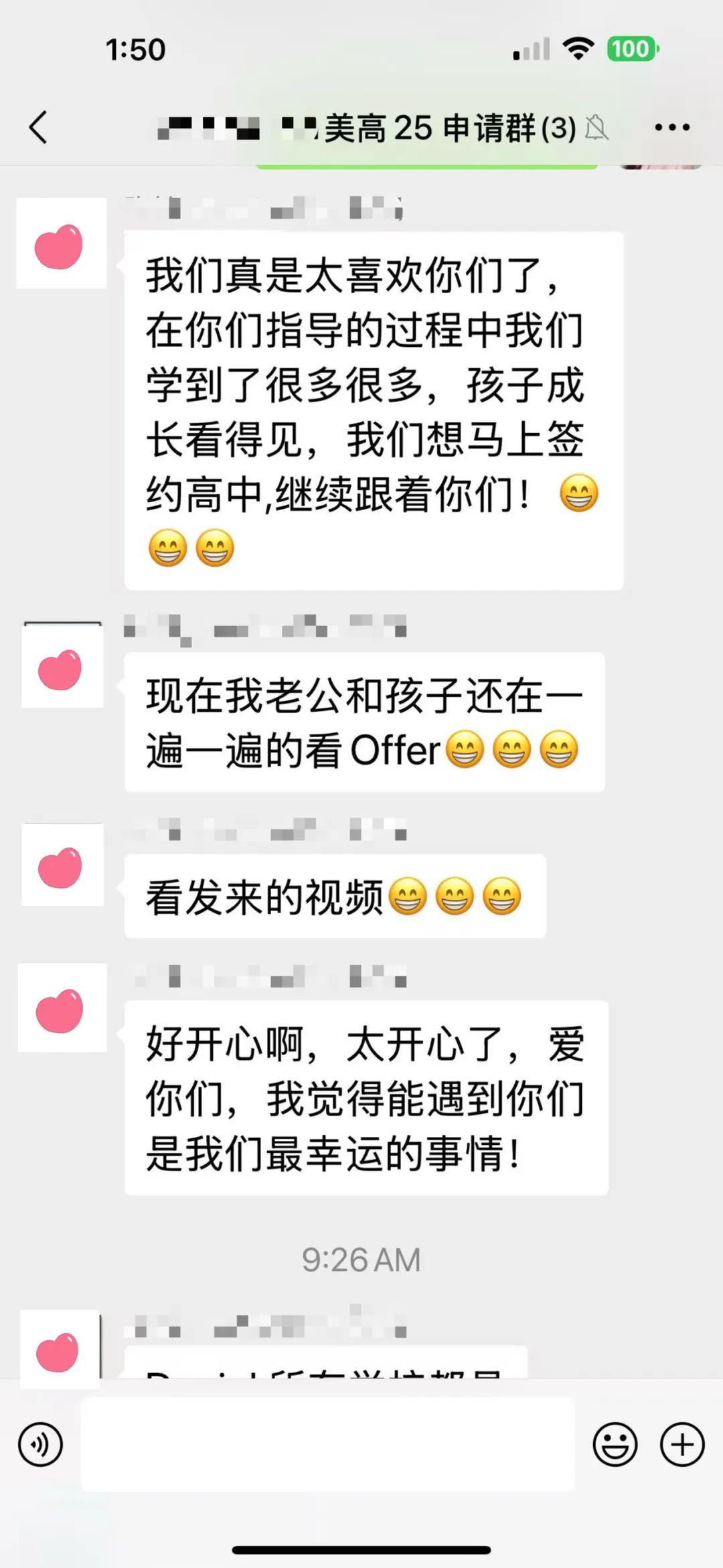
Task: Open the plus attachments menu
Action: pos(682,1444)
